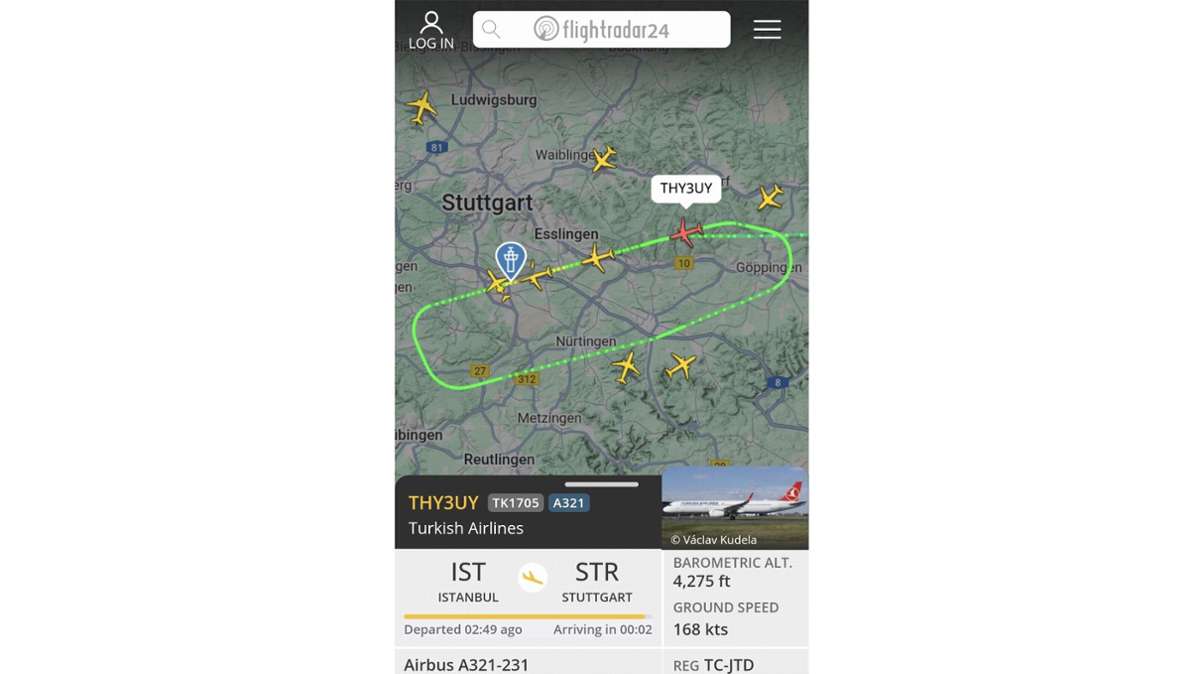Select the yellow plane near Waiblingen

604,158
